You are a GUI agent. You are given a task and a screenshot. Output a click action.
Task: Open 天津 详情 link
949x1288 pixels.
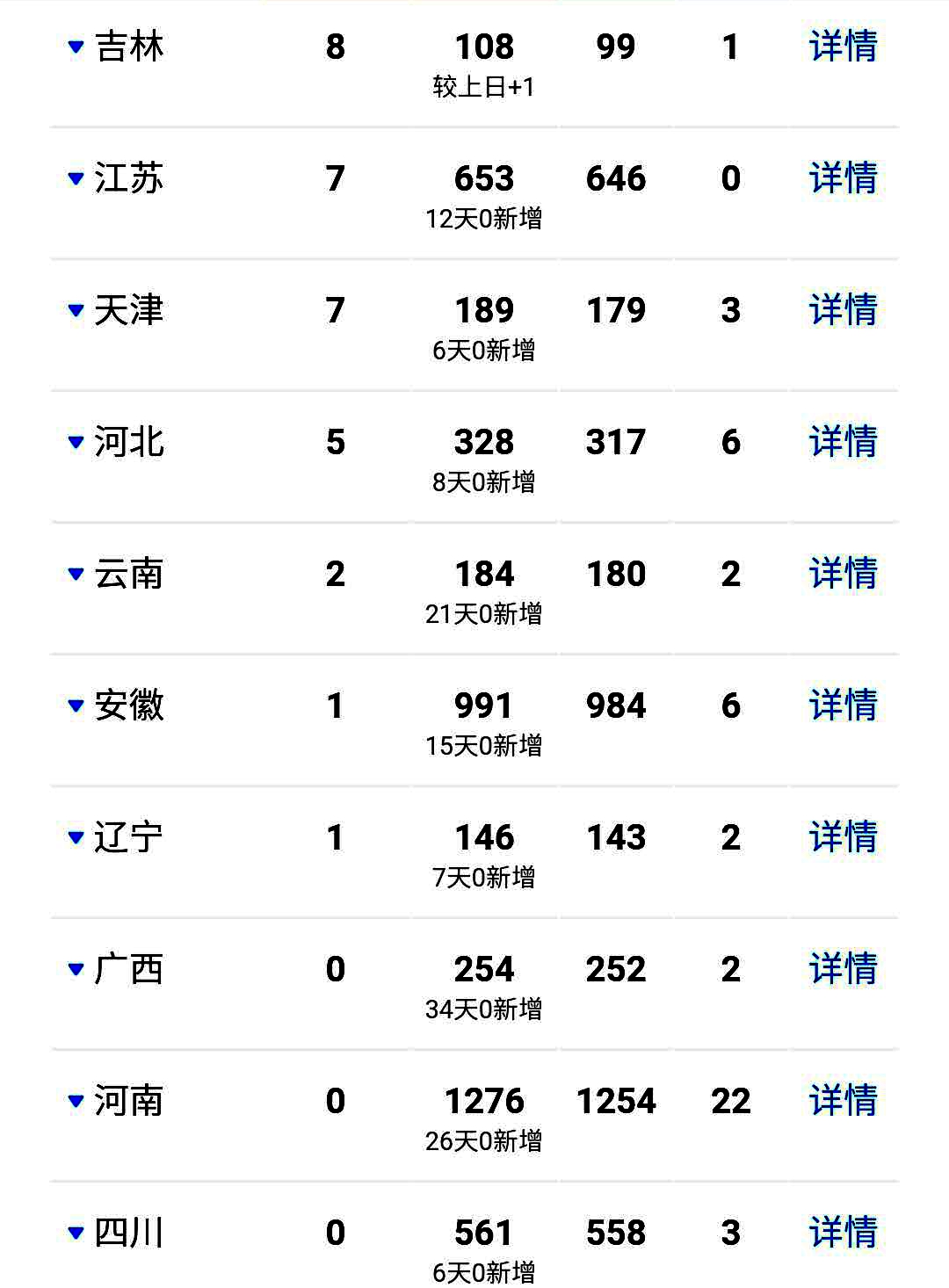pos(843,310)
